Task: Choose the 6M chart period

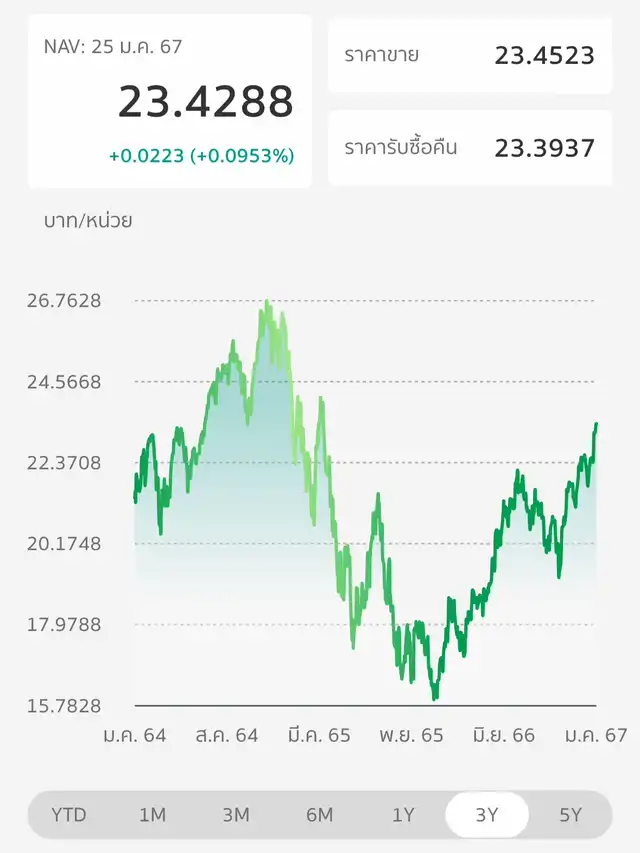Action: click(x=319, y=815)
